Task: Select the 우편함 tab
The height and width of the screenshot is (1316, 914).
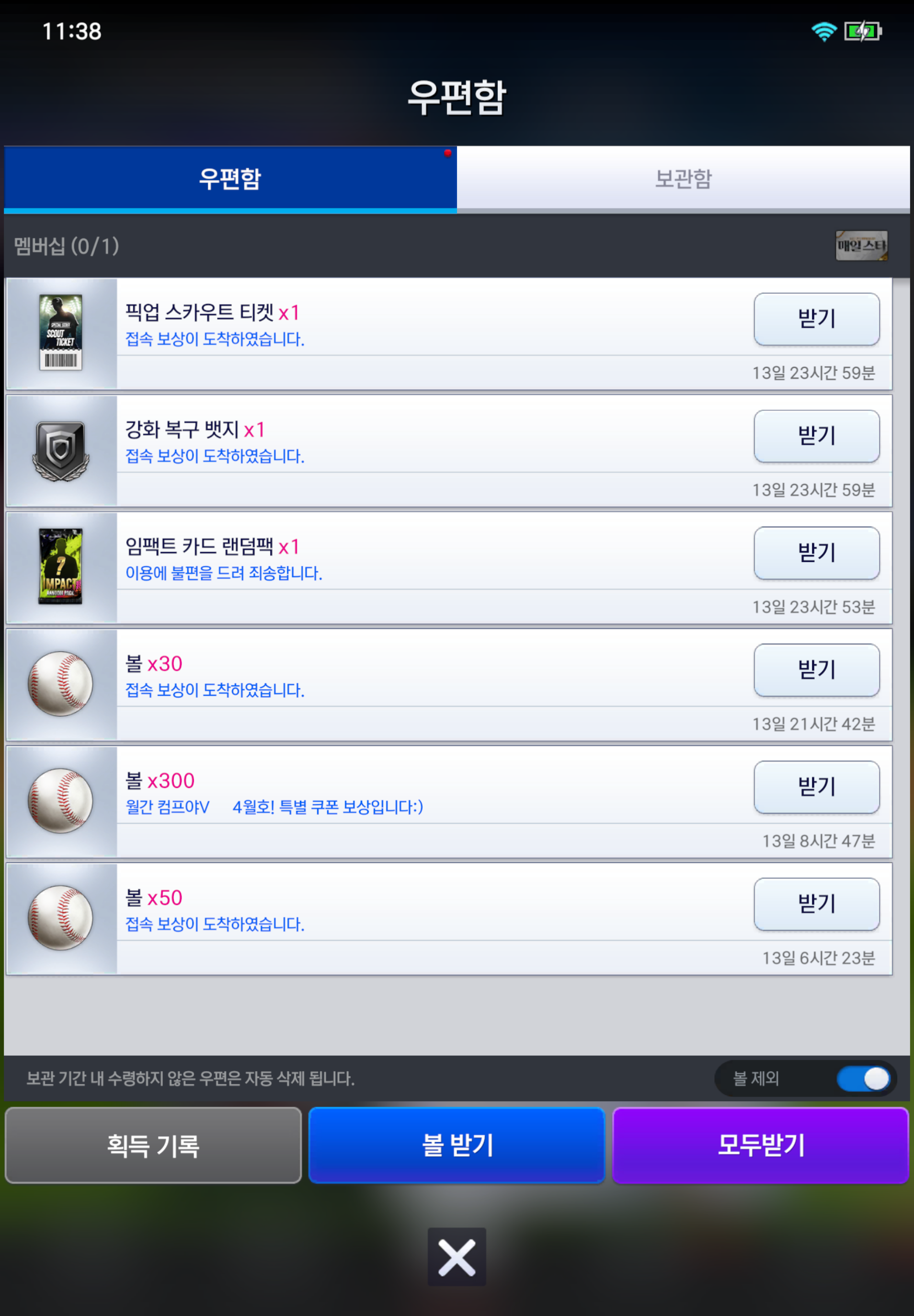Action: tap(229, 178)
